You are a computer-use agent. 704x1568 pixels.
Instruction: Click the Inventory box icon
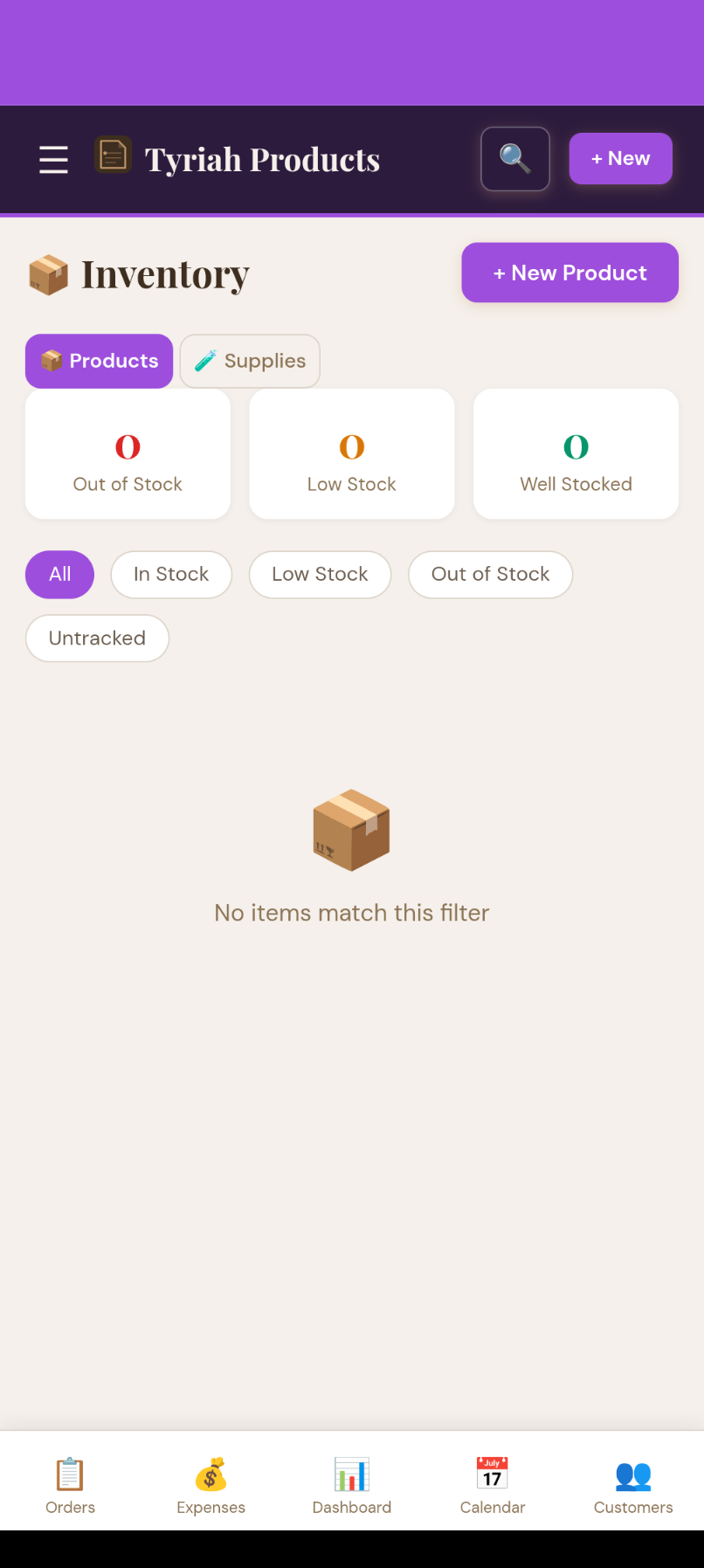48,273
